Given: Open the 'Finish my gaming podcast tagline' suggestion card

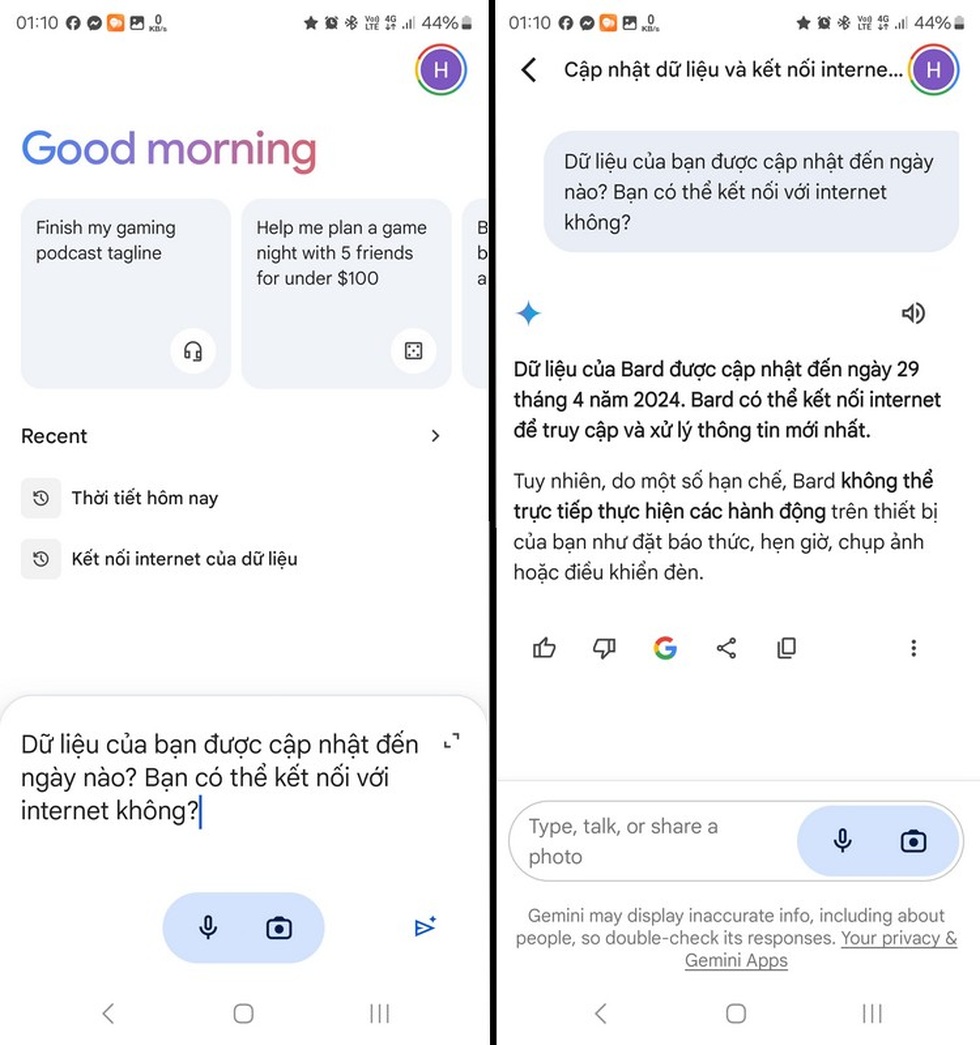Looking at the screenshot, I should 125,293.
